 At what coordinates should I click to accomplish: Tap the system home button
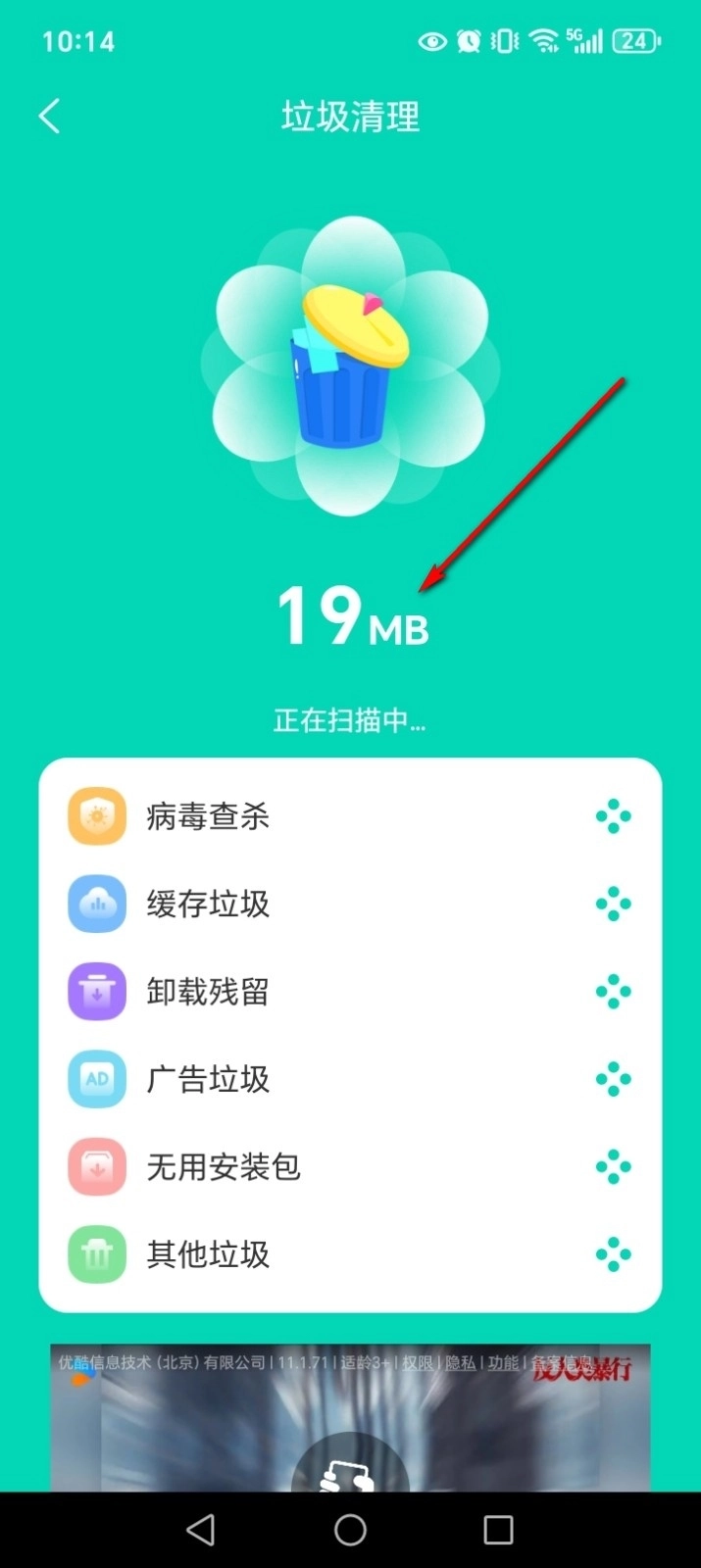(x=350, y=1530)
